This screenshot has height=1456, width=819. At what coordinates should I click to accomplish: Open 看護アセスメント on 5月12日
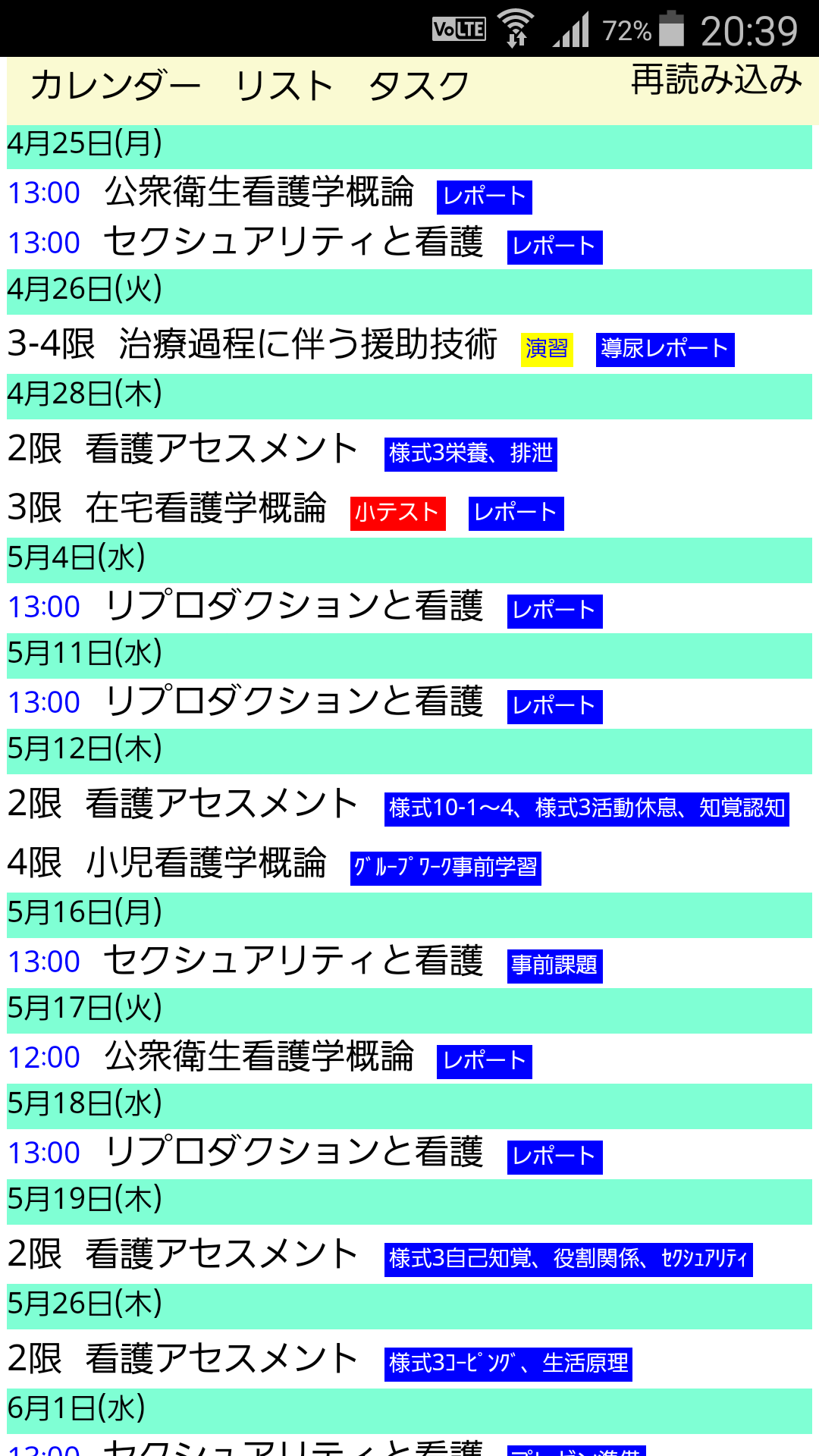click(221, 804)
